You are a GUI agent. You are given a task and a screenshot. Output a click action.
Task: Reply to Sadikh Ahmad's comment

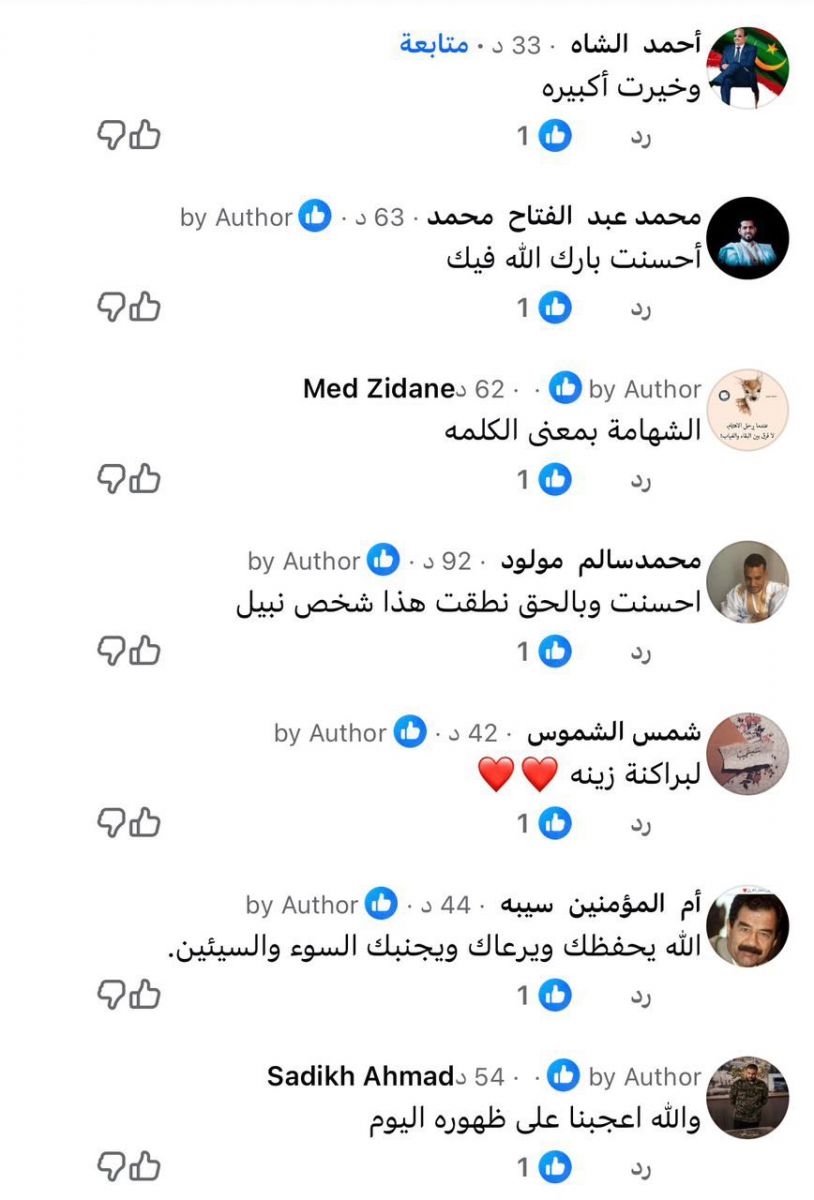[x=641, y=1169]
